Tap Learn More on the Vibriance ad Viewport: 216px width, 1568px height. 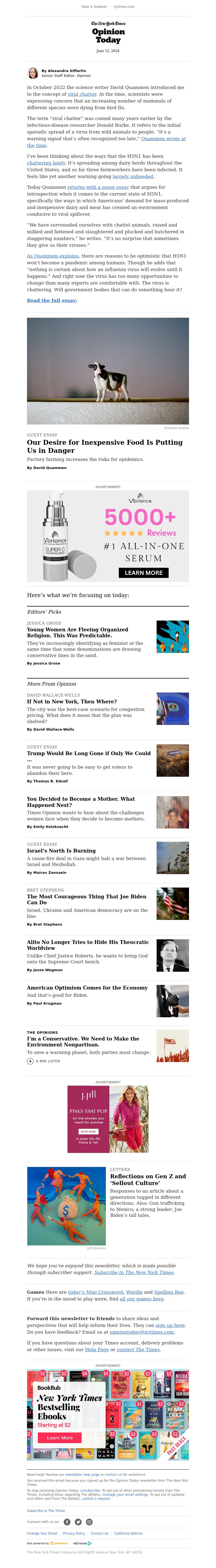point(143,573)
